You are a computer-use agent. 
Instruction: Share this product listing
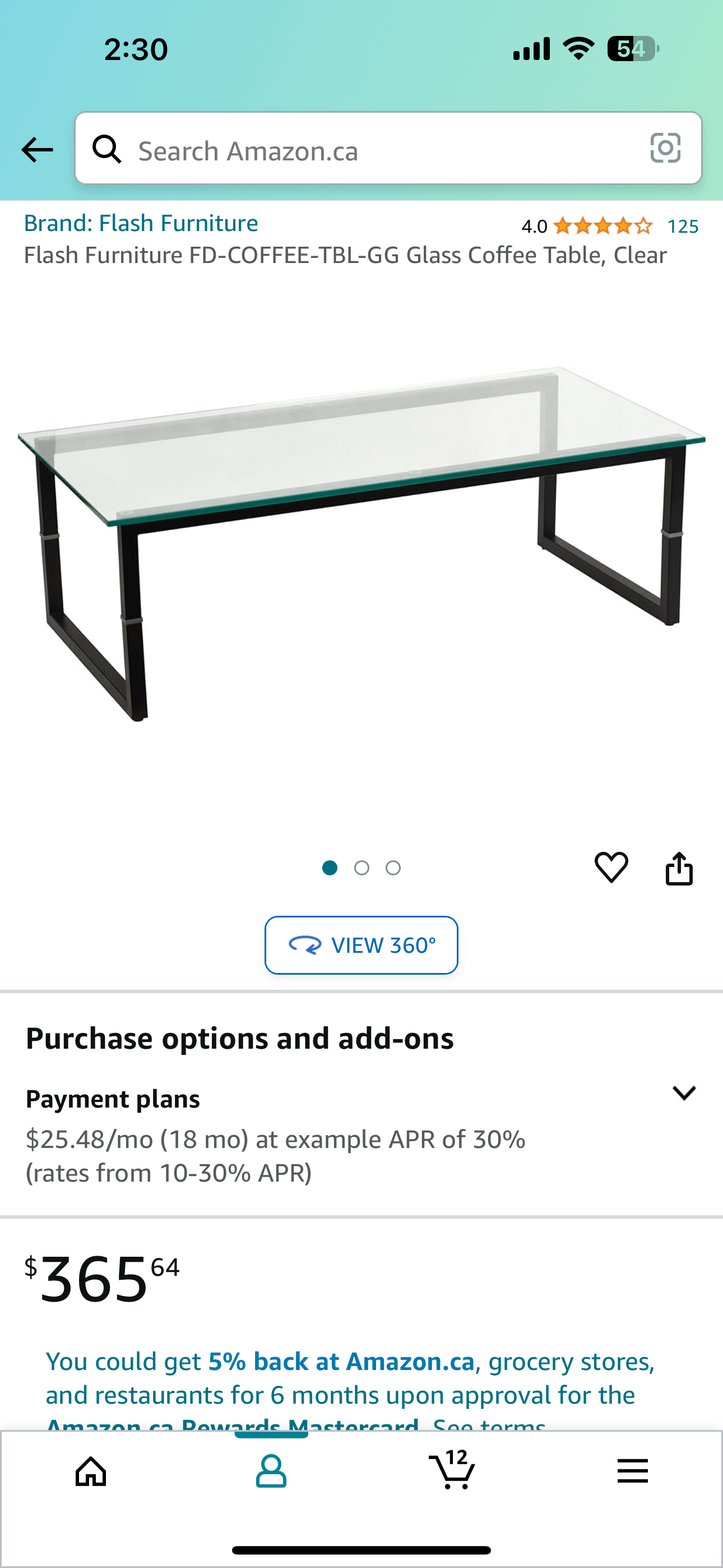[x=679, y=868]
